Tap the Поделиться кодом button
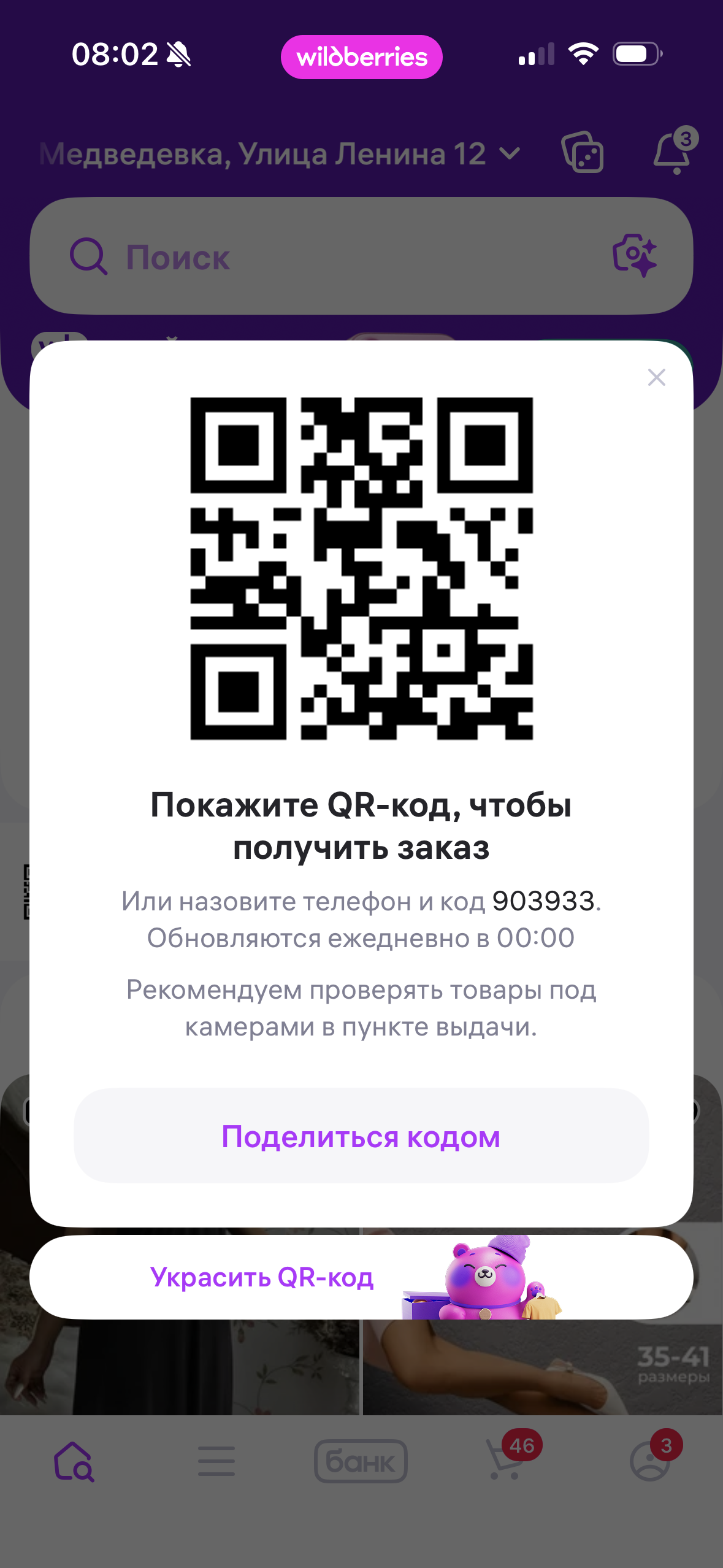 (x=361, y=1136)
